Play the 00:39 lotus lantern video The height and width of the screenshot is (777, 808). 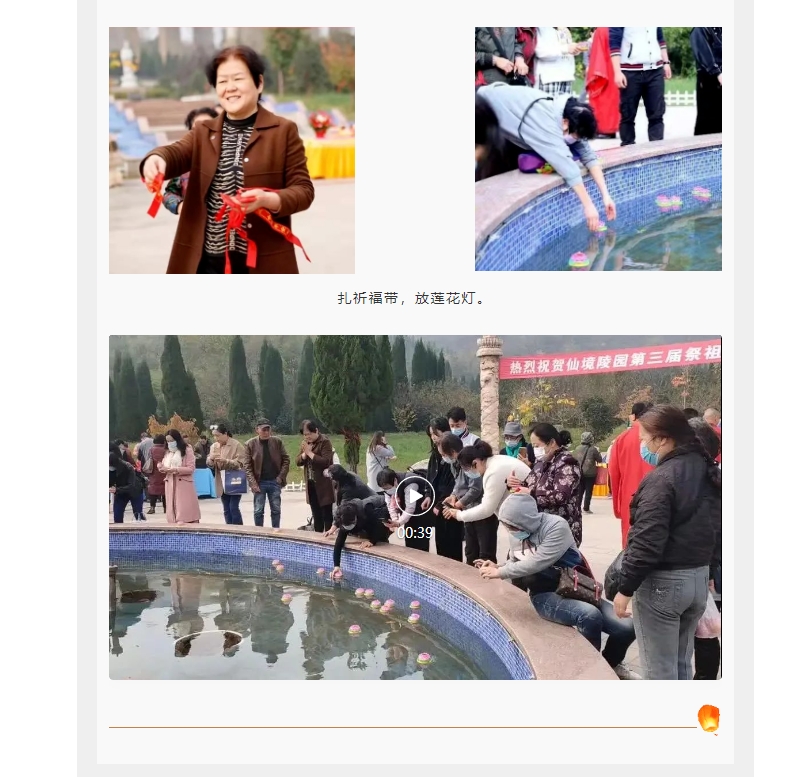[x=414, y=496]
